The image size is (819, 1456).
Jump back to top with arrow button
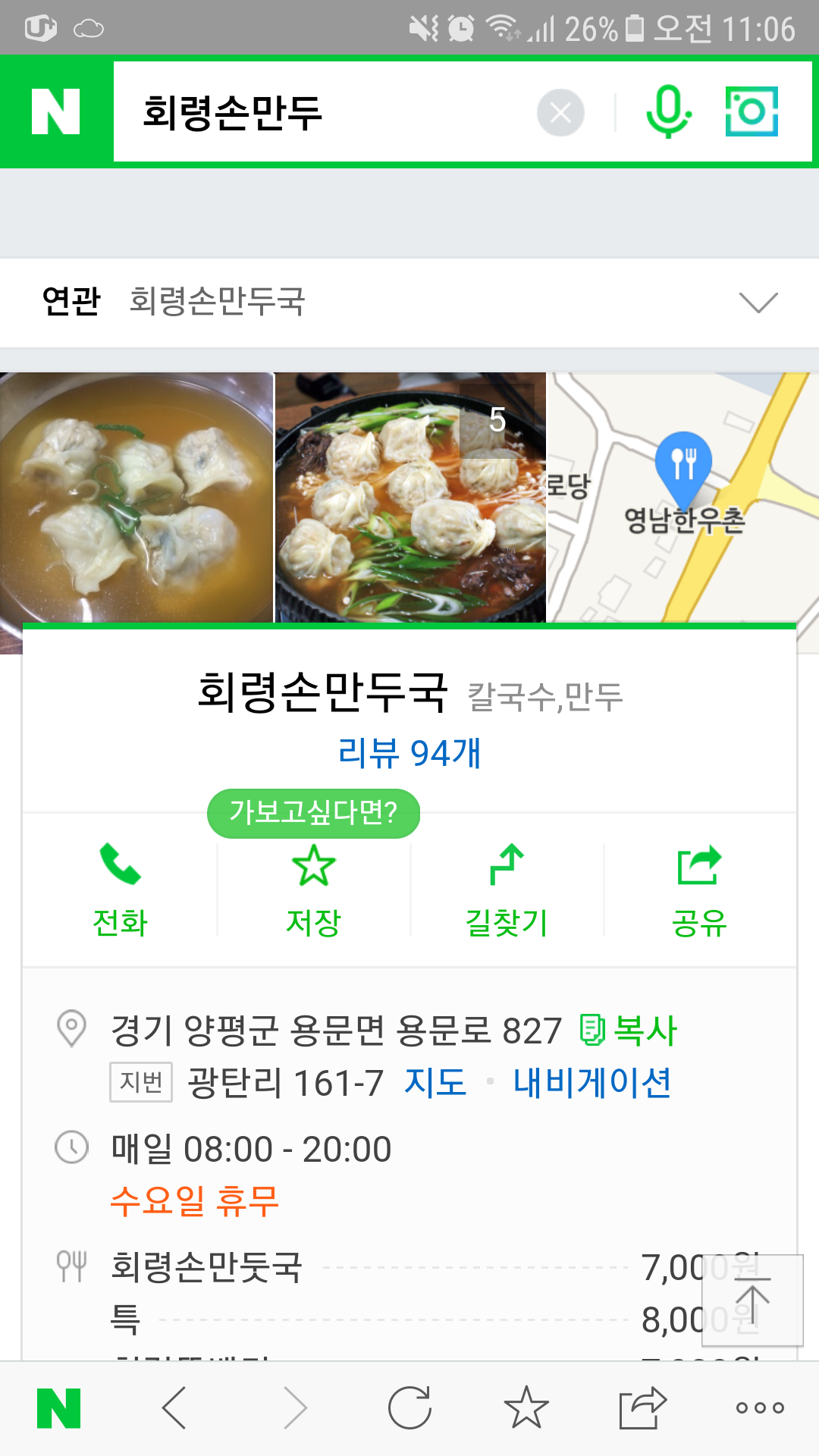tap(752, 1300)
